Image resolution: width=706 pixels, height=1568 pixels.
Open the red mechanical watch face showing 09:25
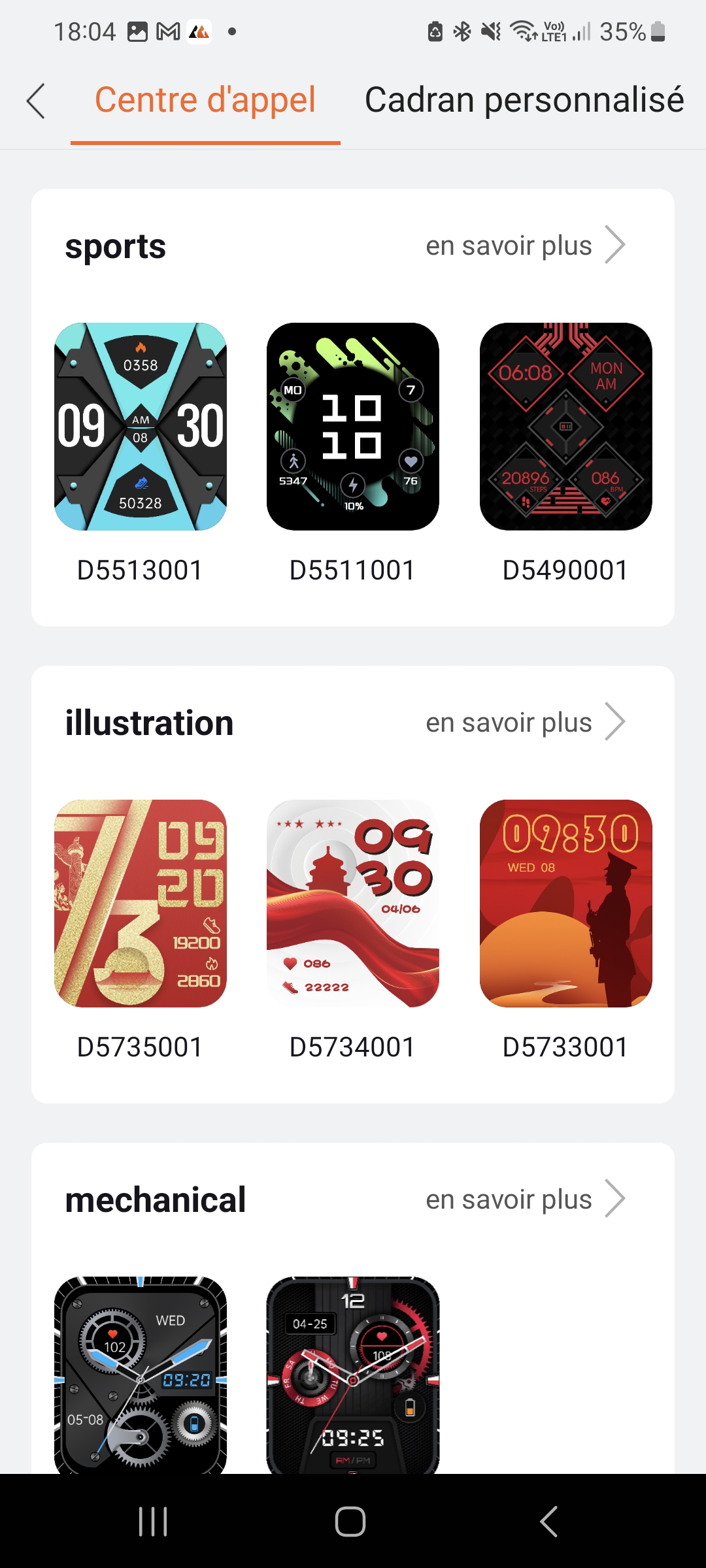click(353, 1374)
